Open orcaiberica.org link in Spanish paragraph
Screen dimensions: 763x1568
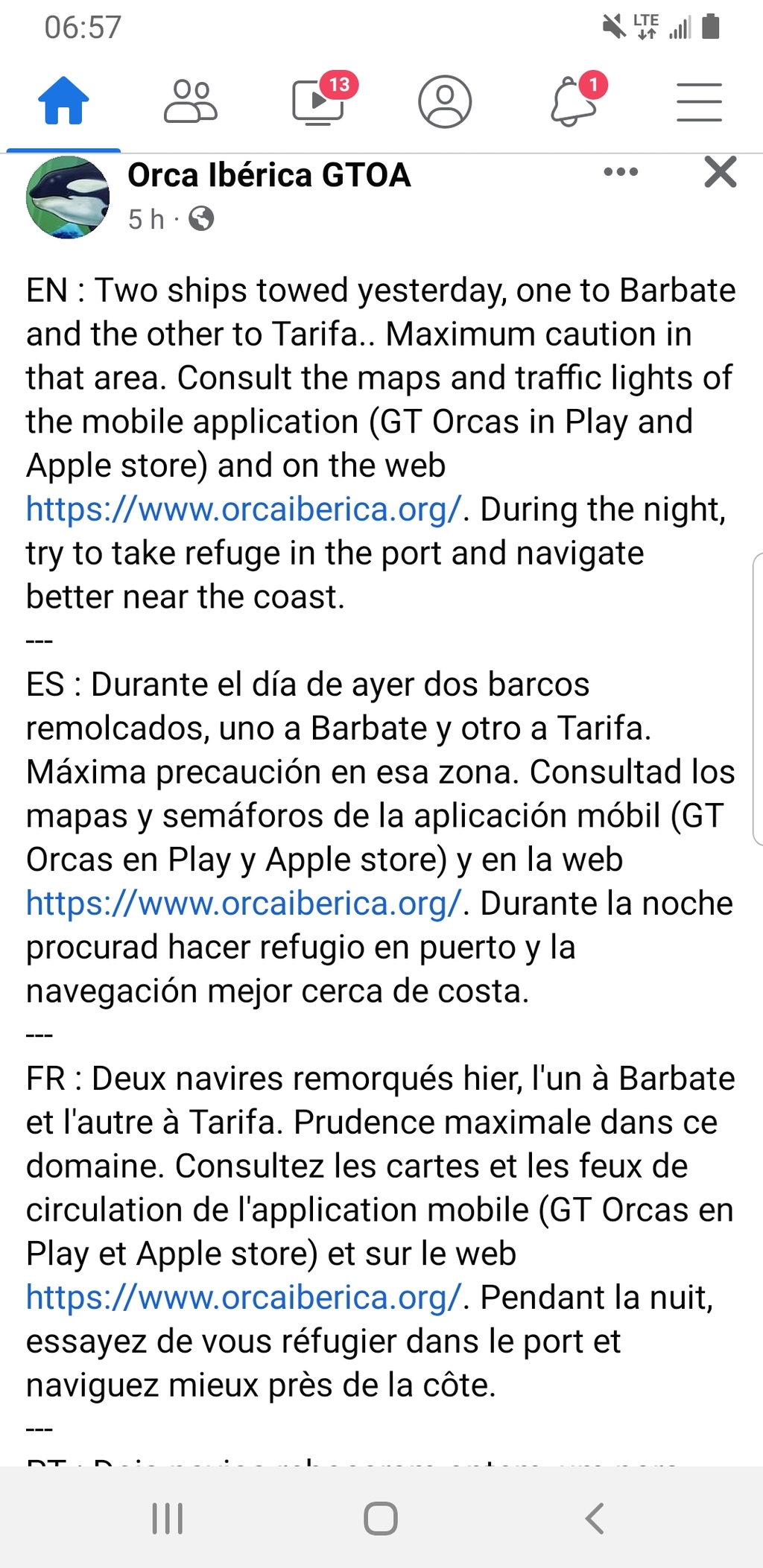tap(244, 904)
